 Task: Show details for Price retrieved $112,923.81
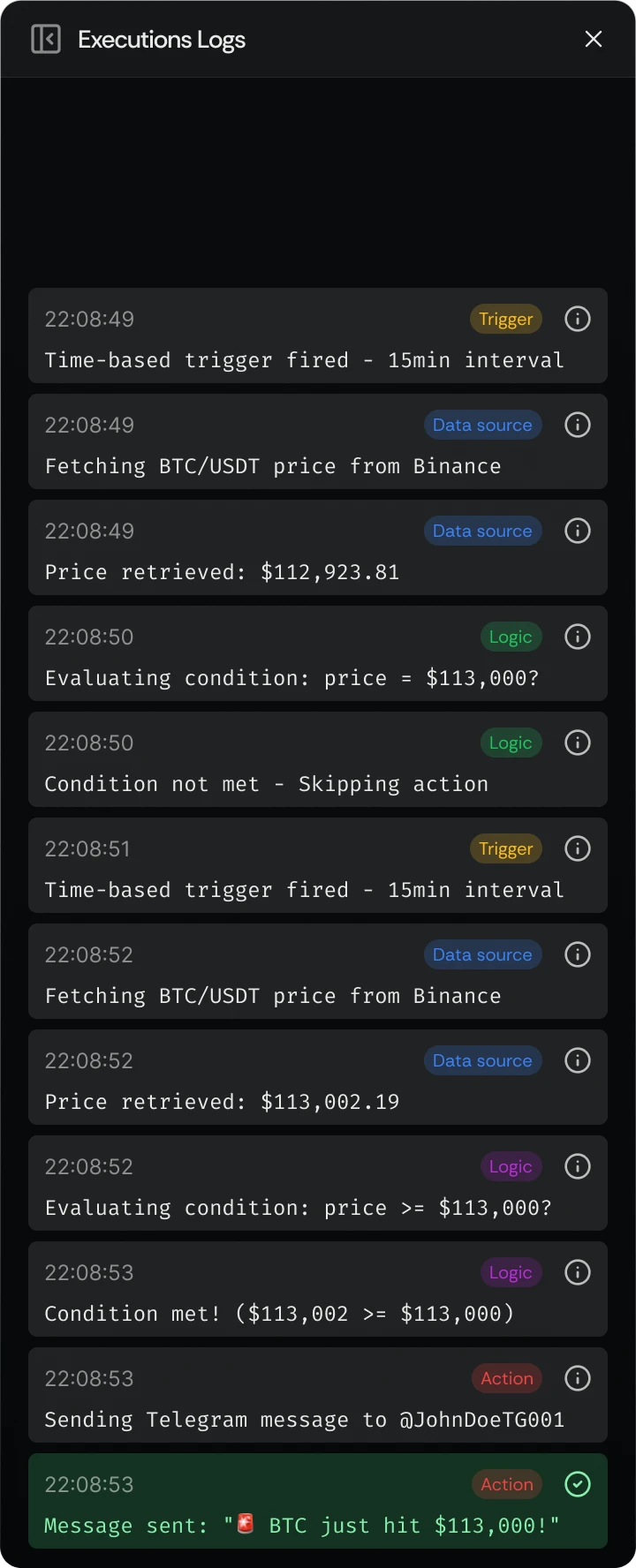tap(578, 531)
